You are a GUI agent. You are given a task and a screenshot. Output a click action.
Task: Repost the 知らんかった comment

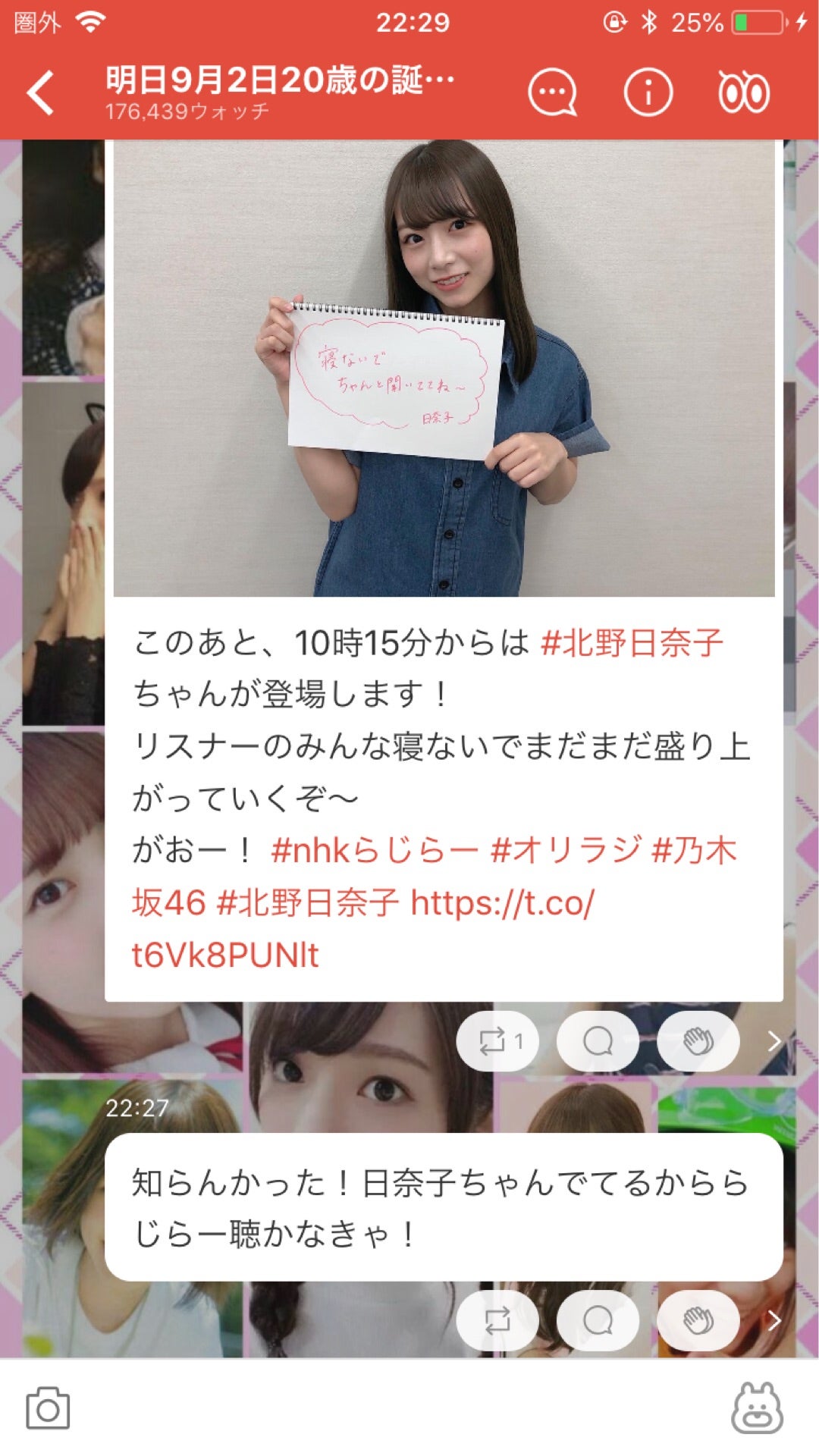[x=497, y=1321]
